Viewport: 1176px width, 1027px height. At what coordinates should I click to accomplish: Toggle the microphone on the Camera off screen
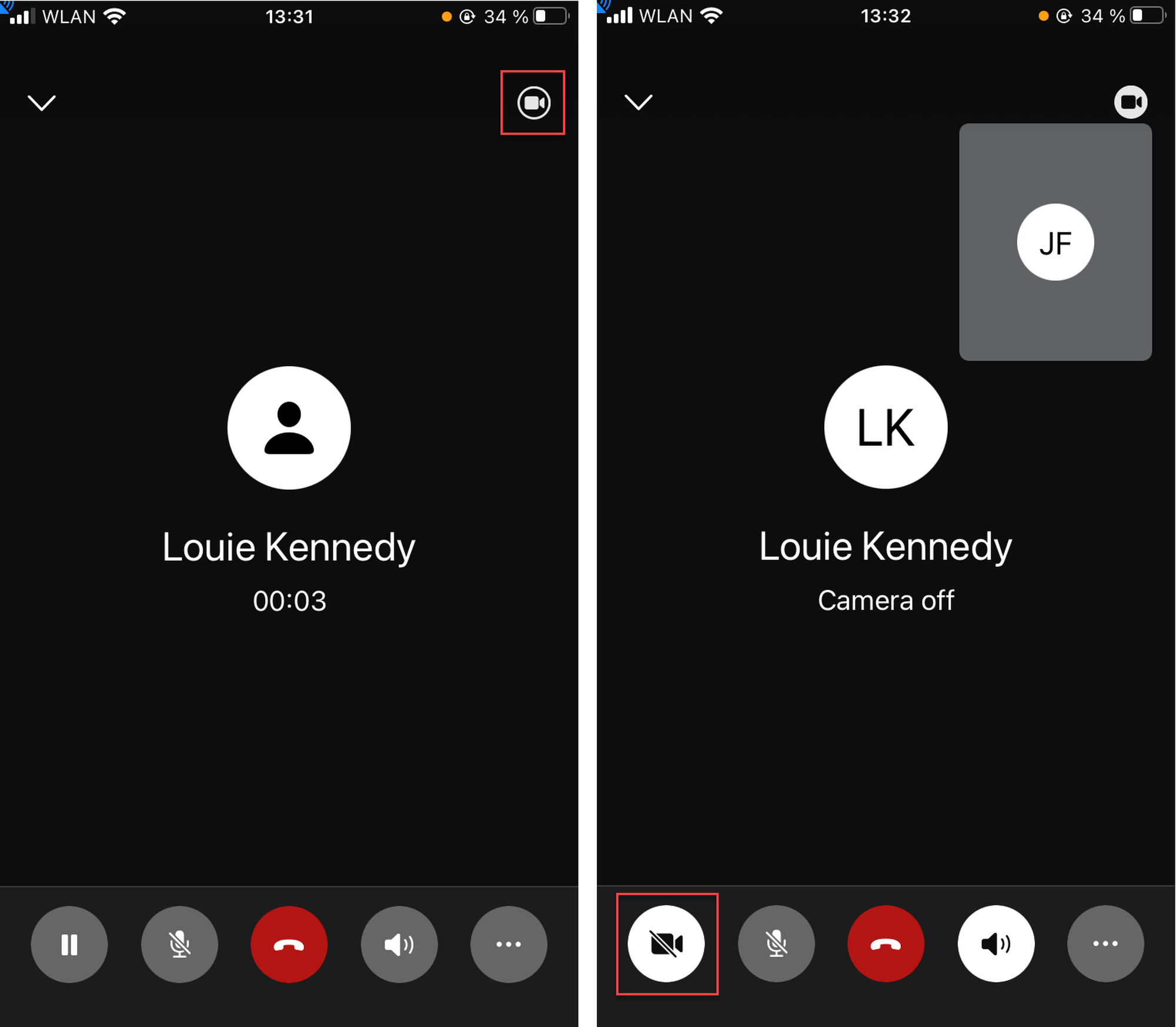click(776, 944)
